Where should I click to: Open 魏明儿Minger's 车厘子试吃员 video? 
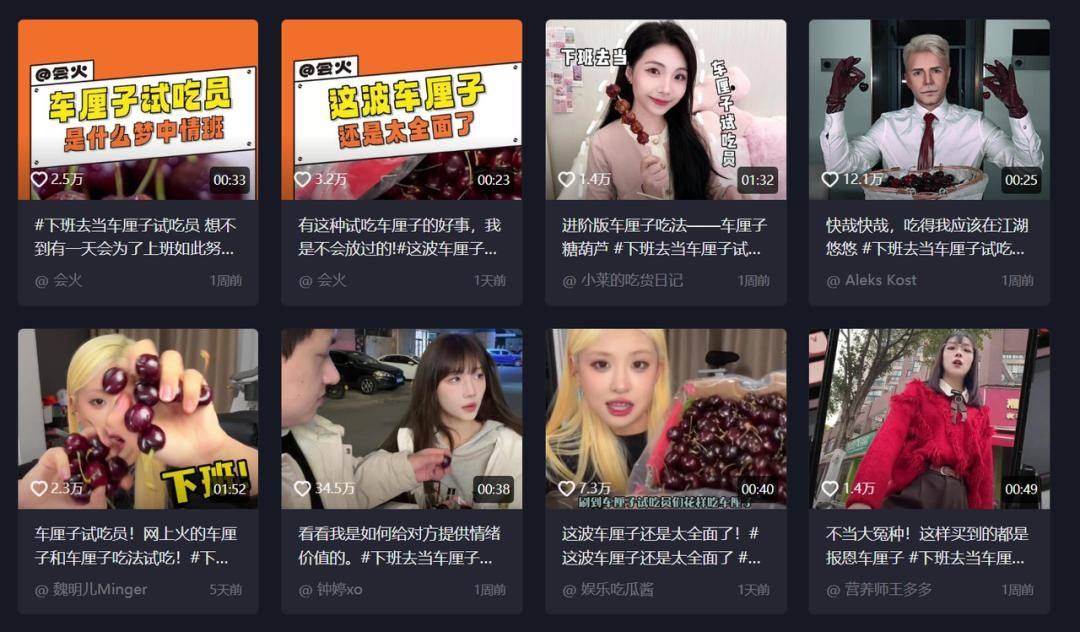[138, 418]
